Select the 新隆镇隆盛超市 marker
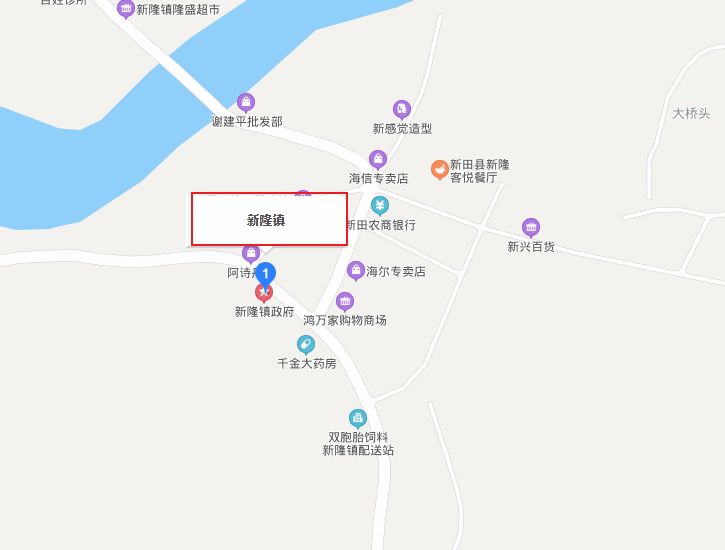 (126, 8)
